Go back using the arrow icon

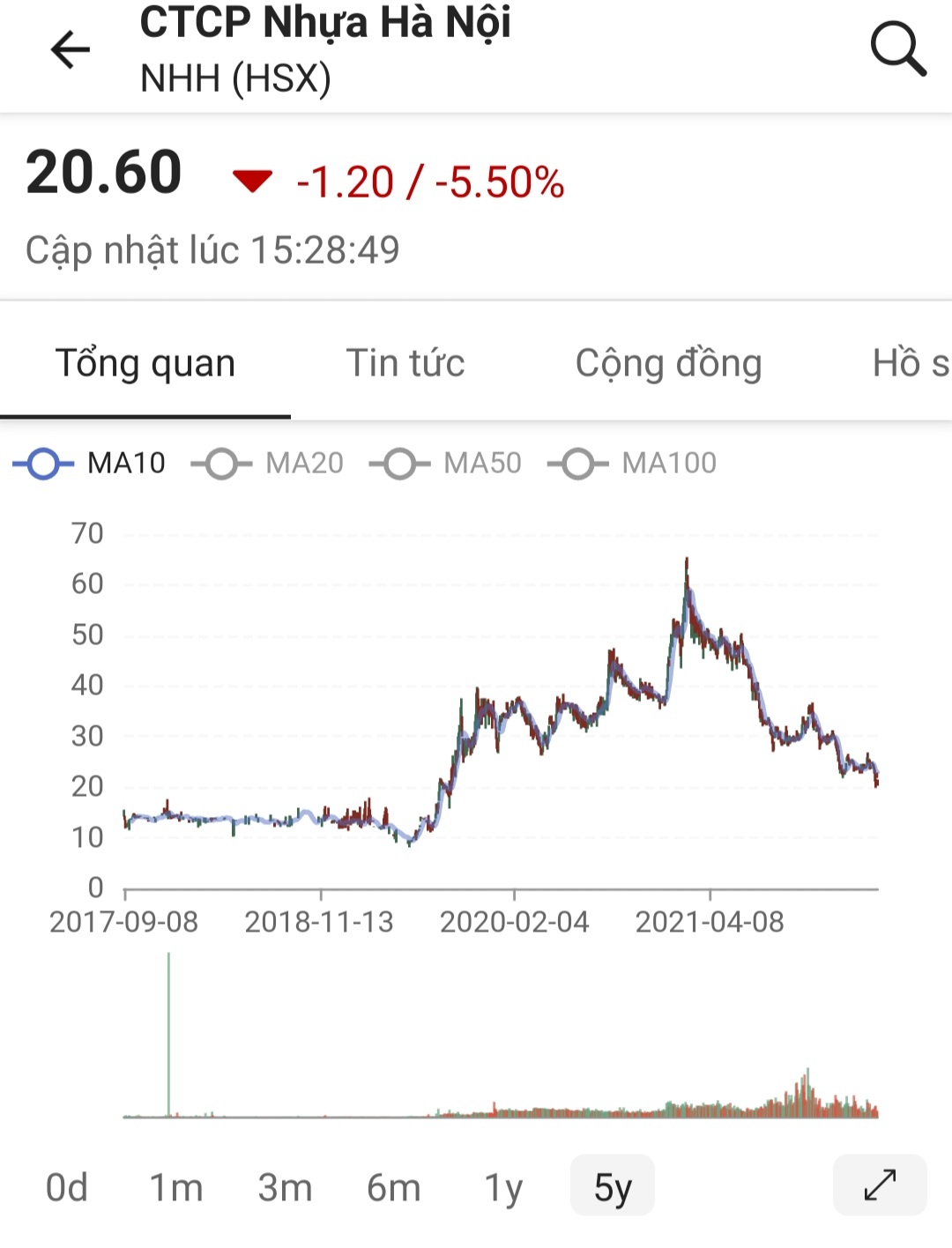(71, 49)
